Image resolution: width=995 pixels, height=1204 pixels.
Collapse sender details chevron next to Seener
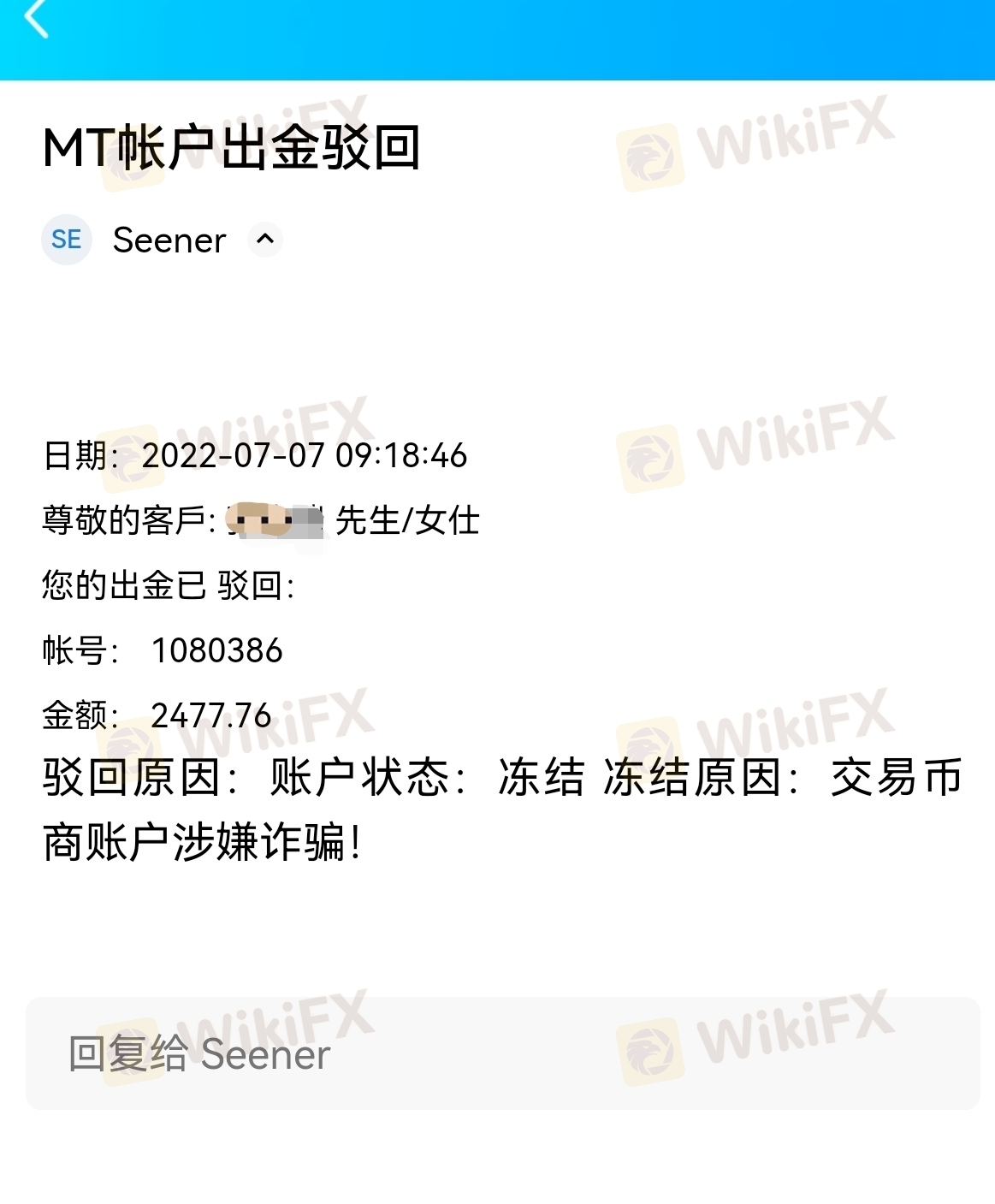265,240
